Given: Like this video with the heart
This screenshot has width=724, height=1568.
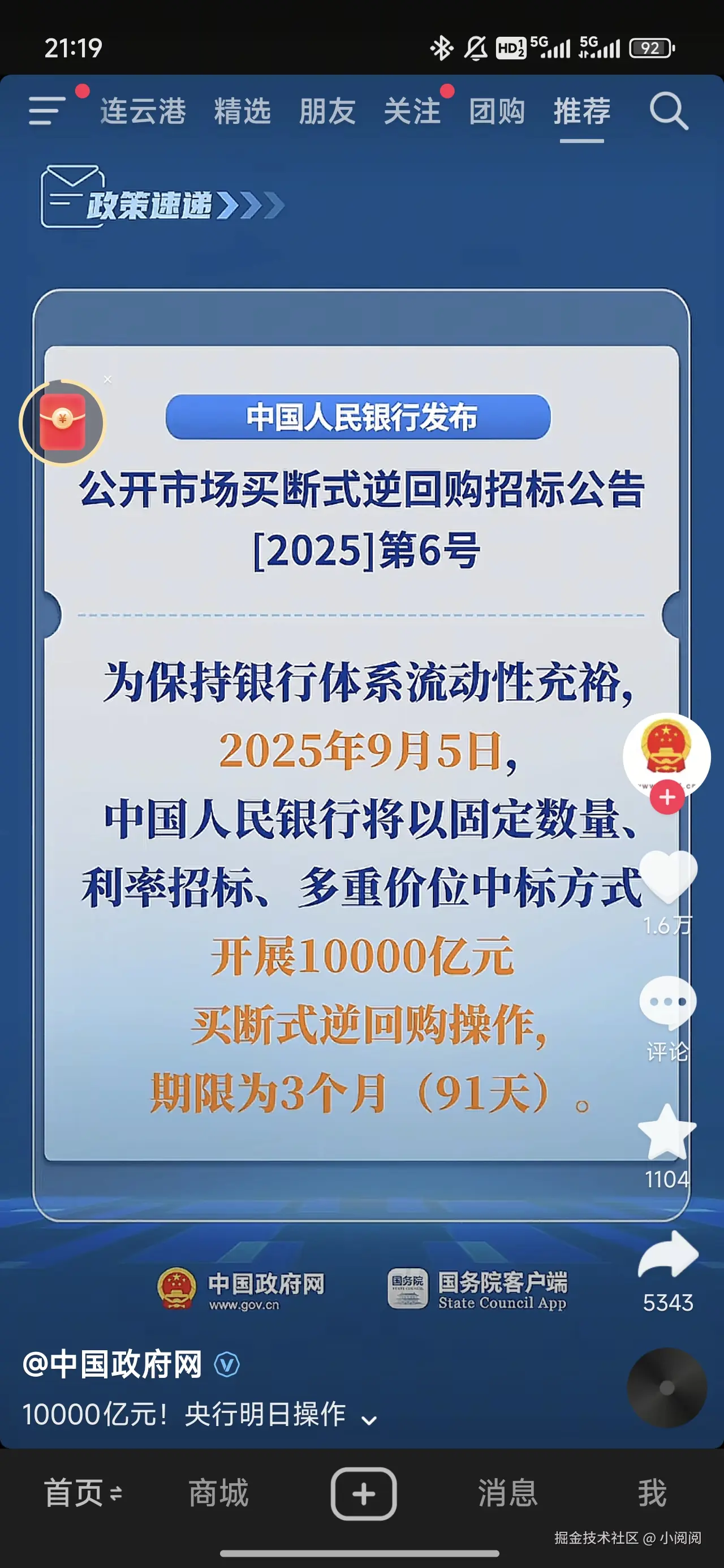Looking at the screenshot, I should click(667, 875).
